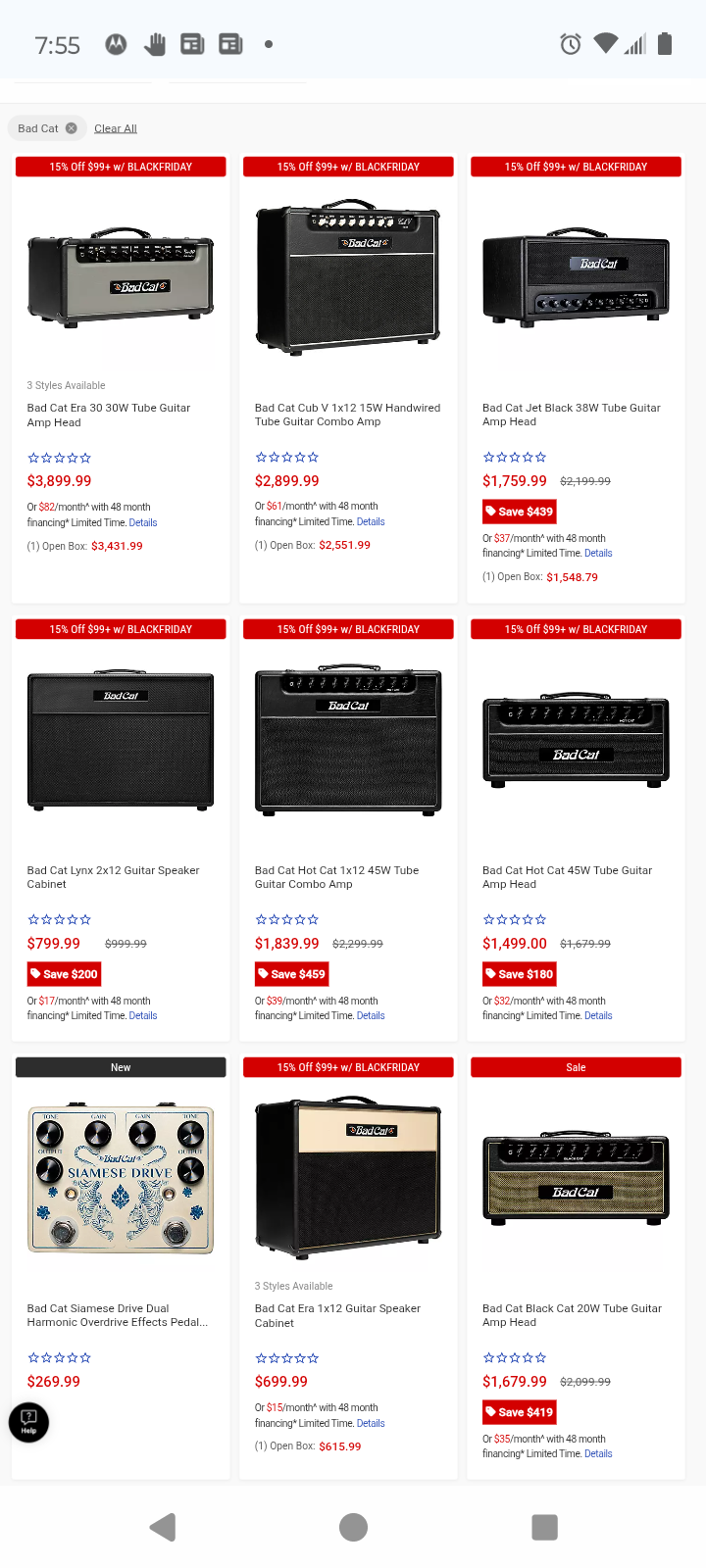The image size is (706, 1568).
Task: Open financing Details for Black Cat 20W head
Action: point(598,1454)
